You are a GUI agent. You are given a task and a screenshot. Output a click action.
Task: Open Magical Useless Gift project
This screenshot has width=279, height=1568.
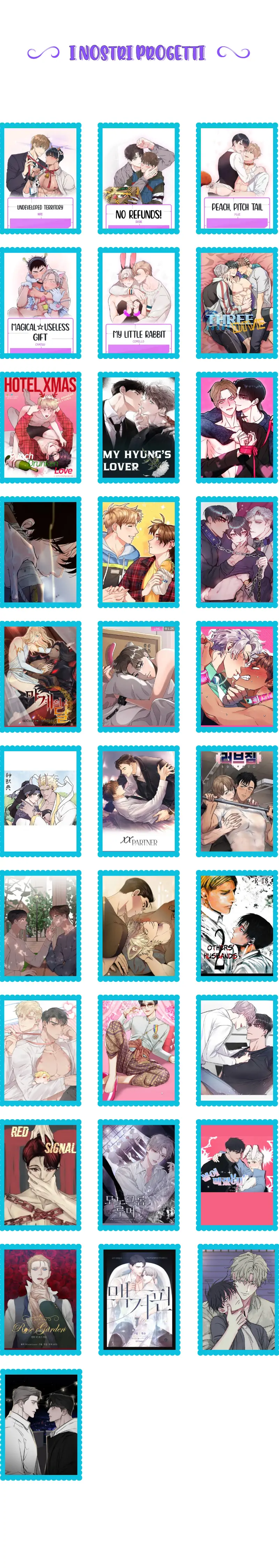tap(40, 302)
